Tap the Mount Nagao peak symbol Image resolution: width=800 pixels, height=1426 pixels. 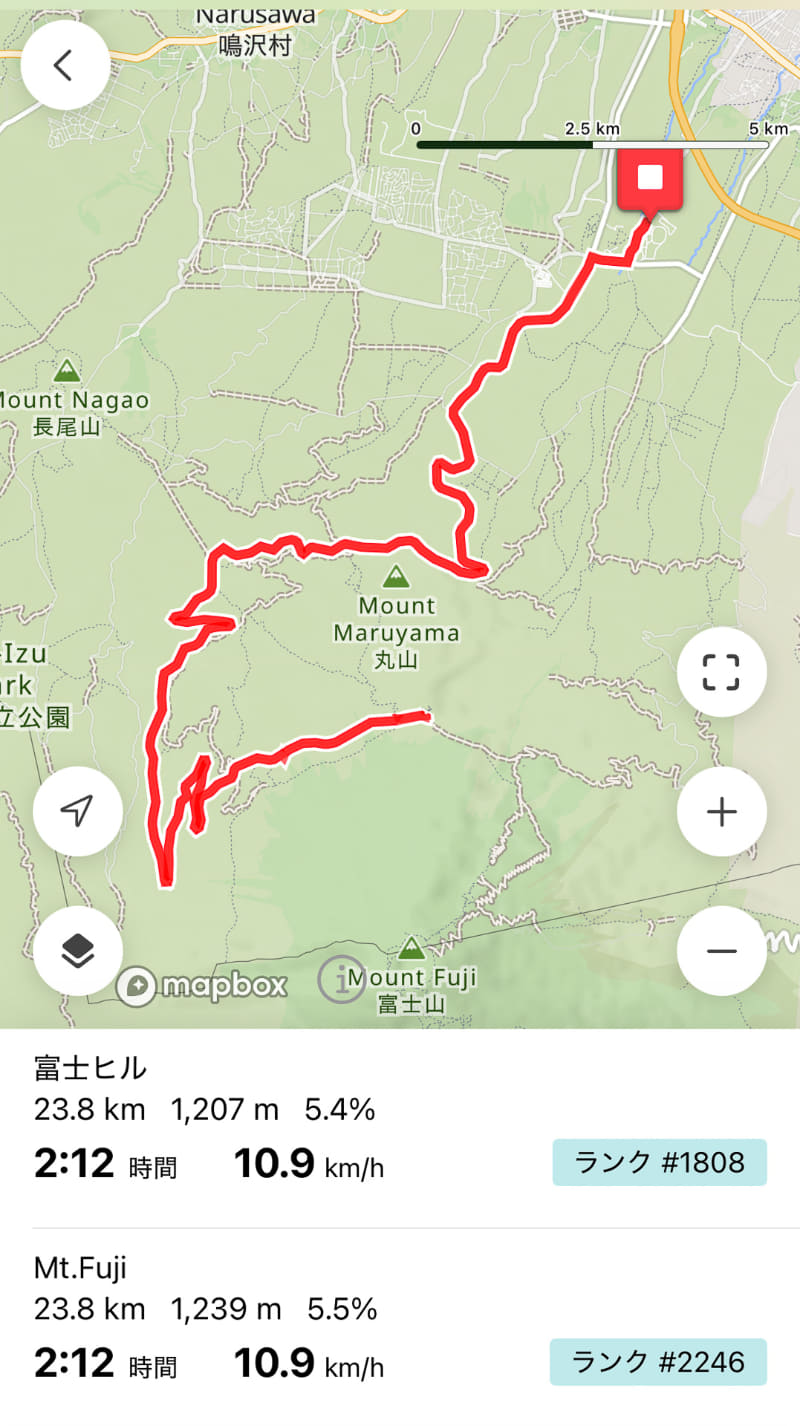66,371
